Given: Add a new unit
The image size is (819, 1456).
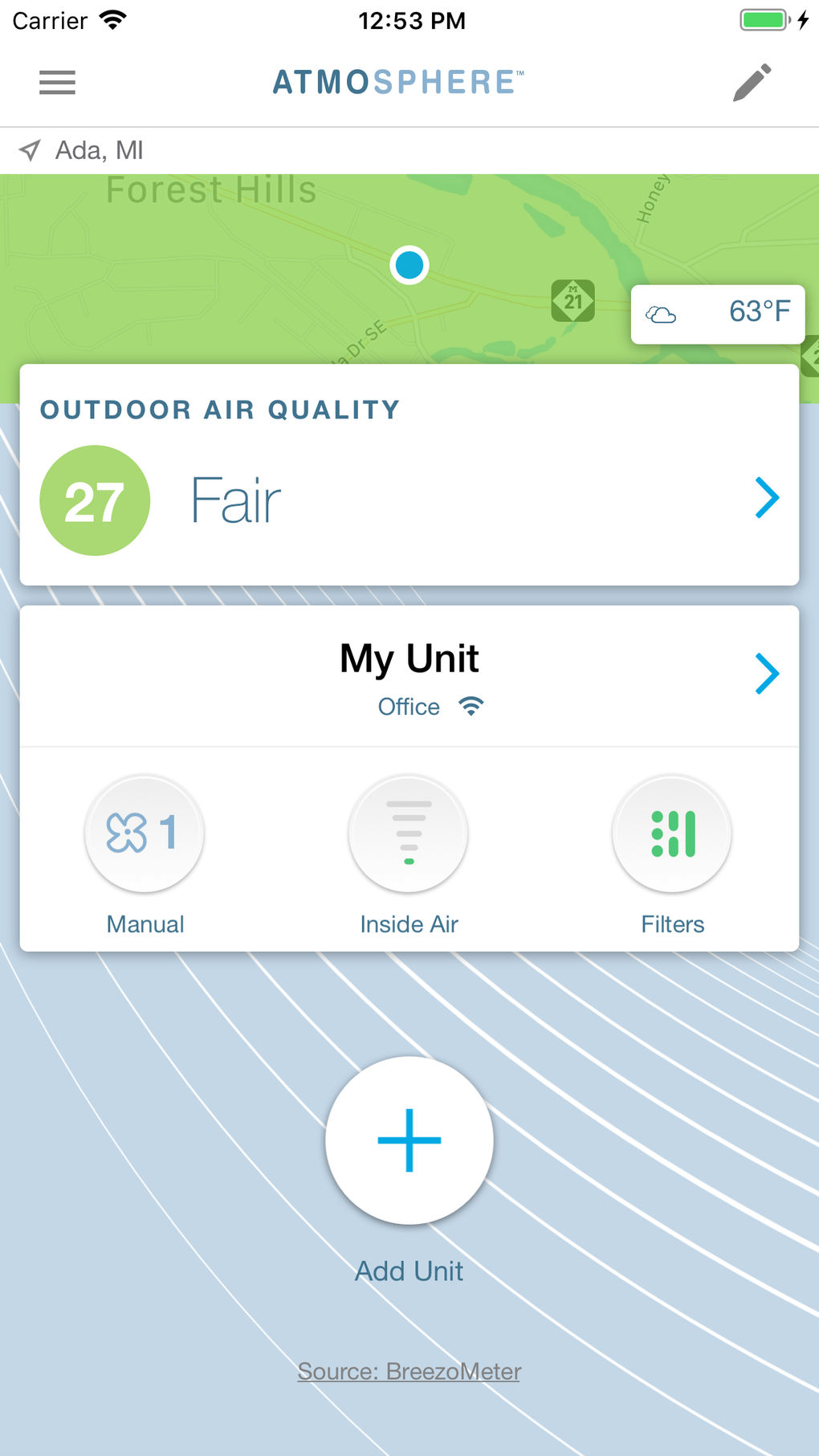Looking at the screenshot, I should [409, 1140].
